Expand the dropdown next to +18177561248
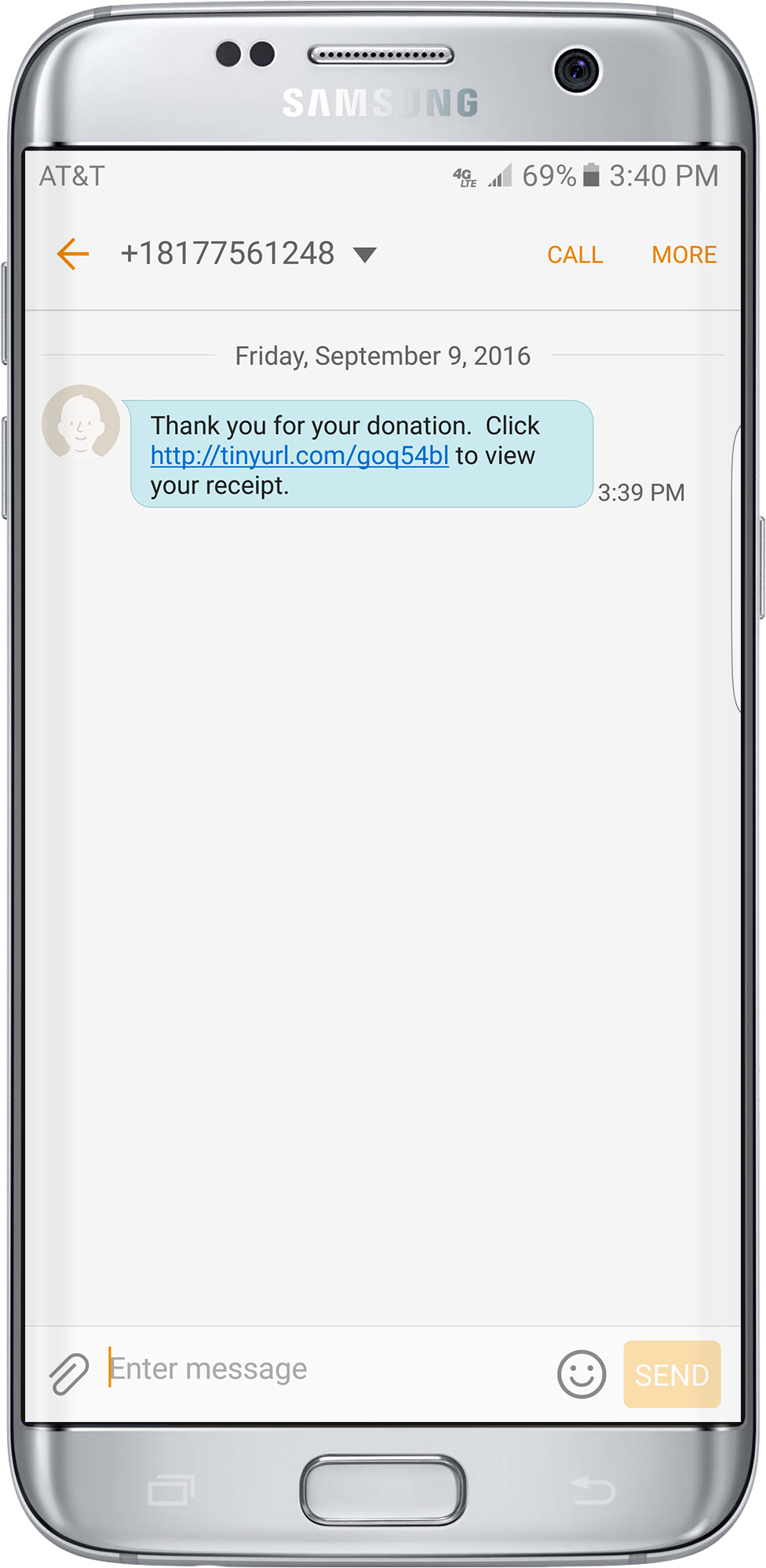The width and height of the screenshot is (766, 1568). [x=365, y=255]
